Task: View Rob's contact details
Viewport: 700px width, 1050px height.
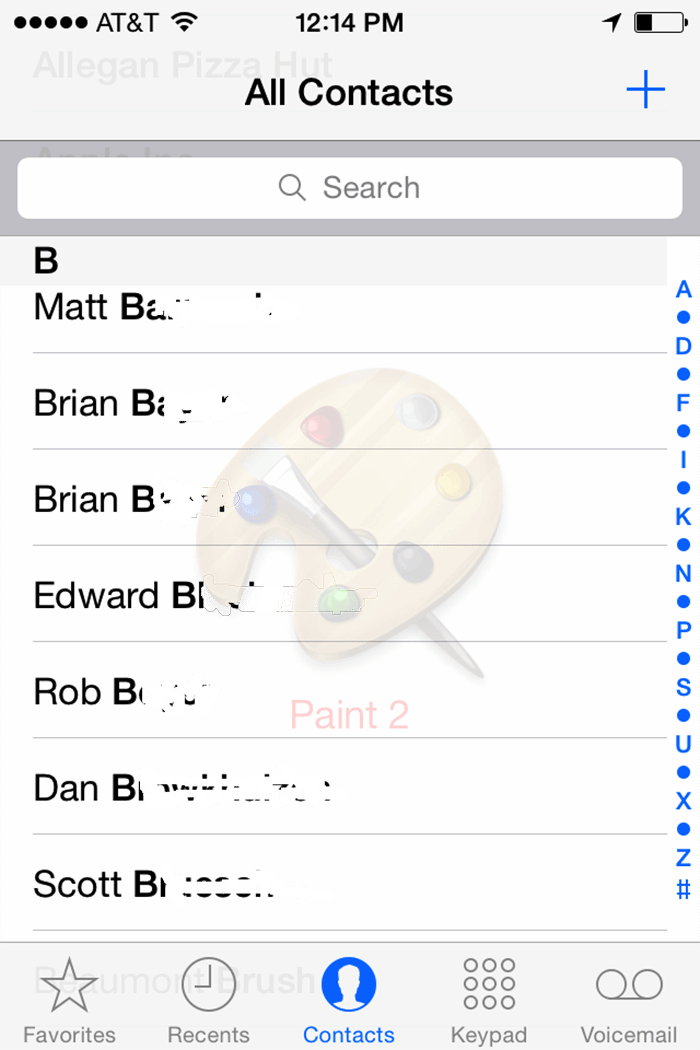Action: tap(300, 692)
